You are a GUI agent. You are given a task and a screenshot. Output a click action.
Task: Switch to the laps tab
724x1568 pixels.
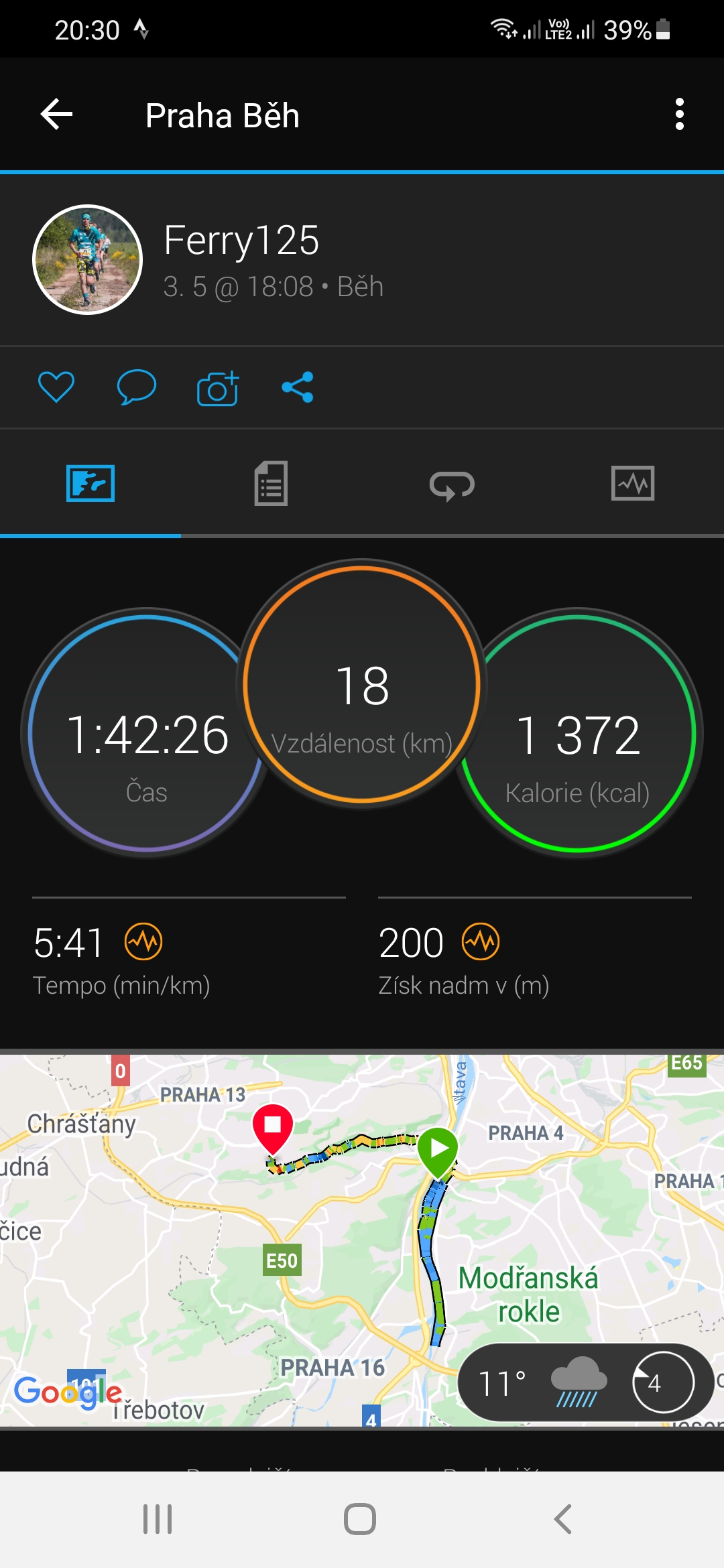click(x=452, y=483)
